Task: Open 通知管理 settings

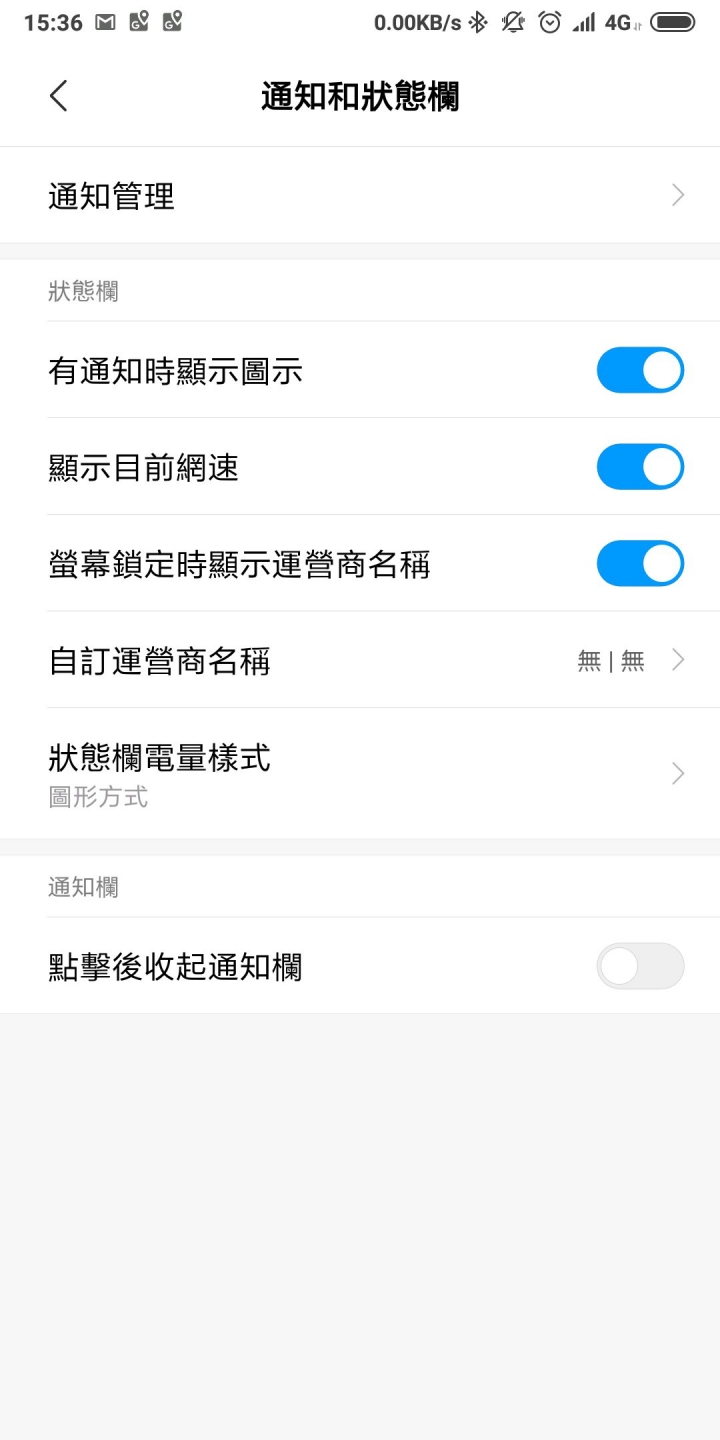Action: (360, 196)
